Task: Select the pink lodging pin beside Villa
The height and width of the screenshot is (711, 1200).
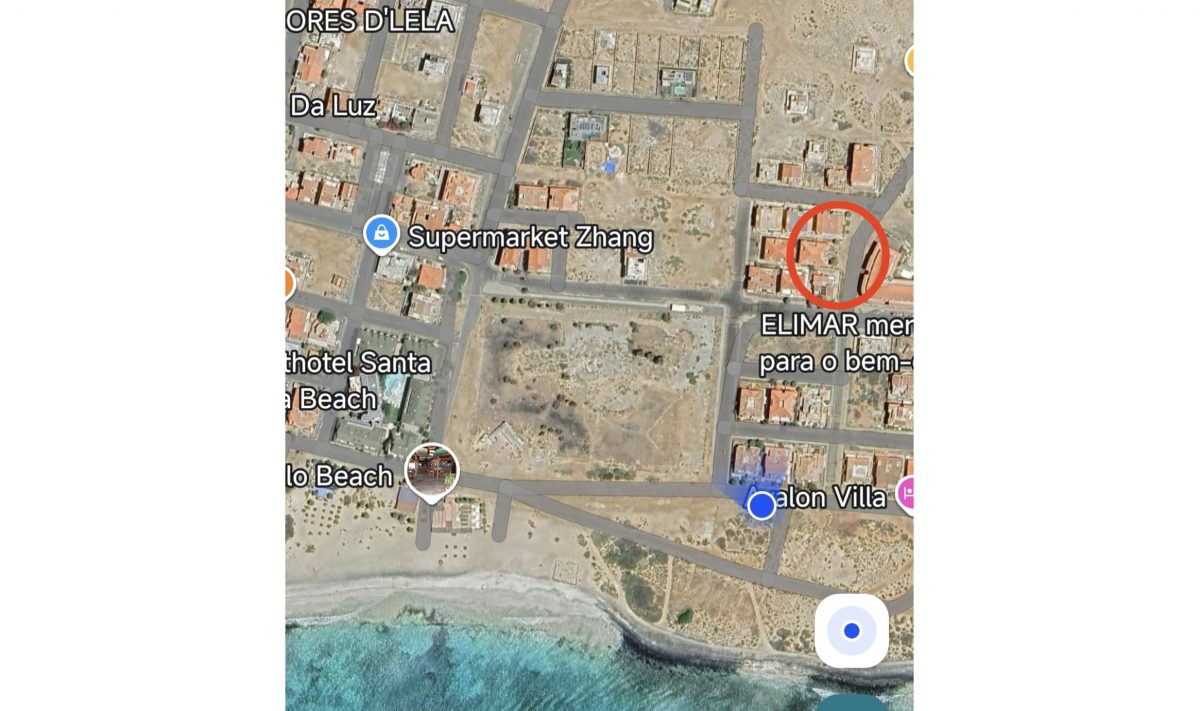Action: click(x=907, y=493)
